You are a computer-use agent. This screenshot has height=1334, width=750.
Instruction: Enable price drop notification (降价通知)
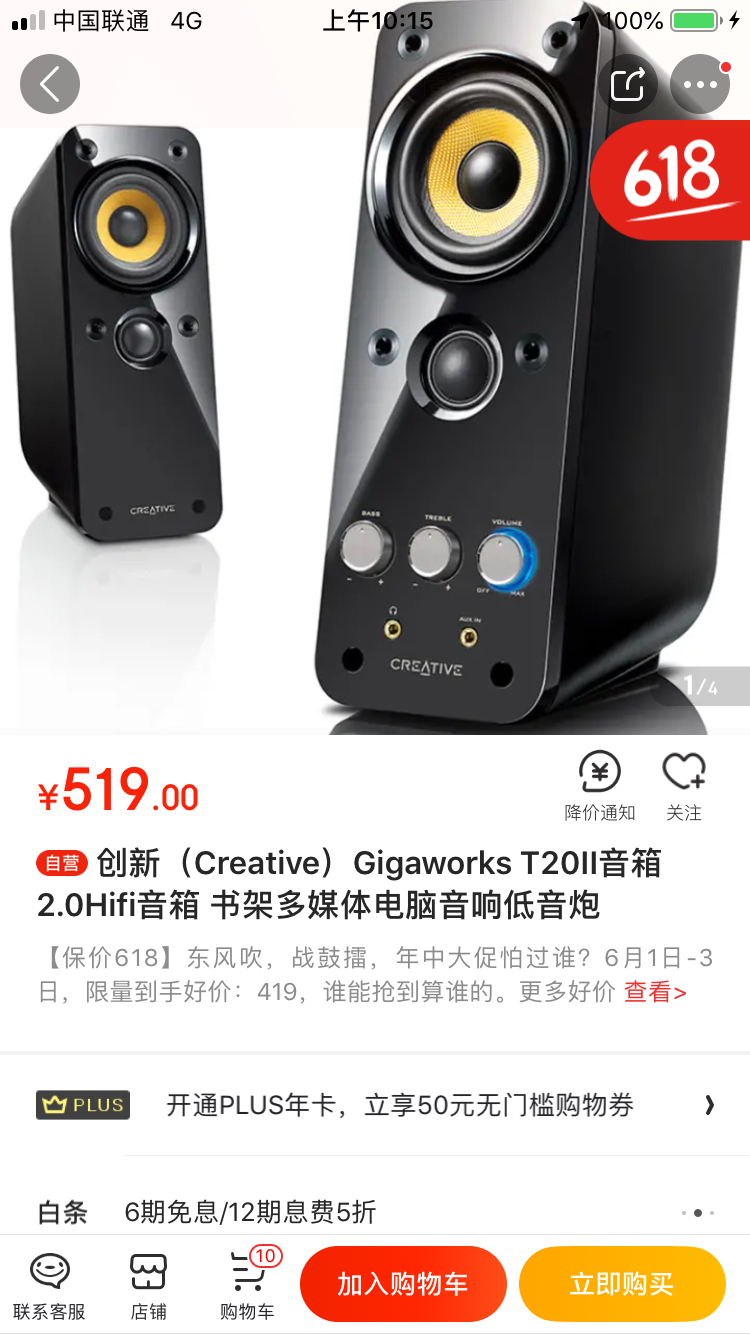[600, 786]
